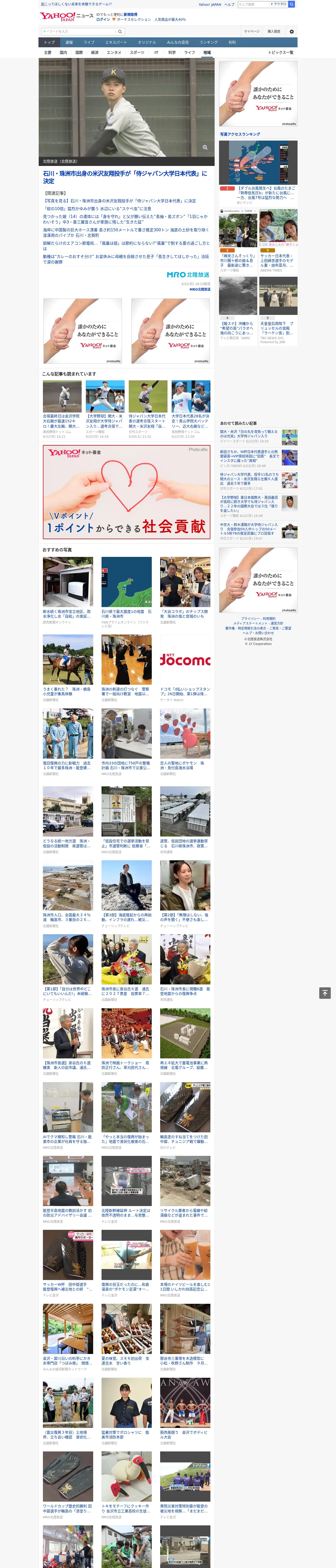
Task: Switch to the ライブ tab in the top bar
Action: click(x=89, y=43)
